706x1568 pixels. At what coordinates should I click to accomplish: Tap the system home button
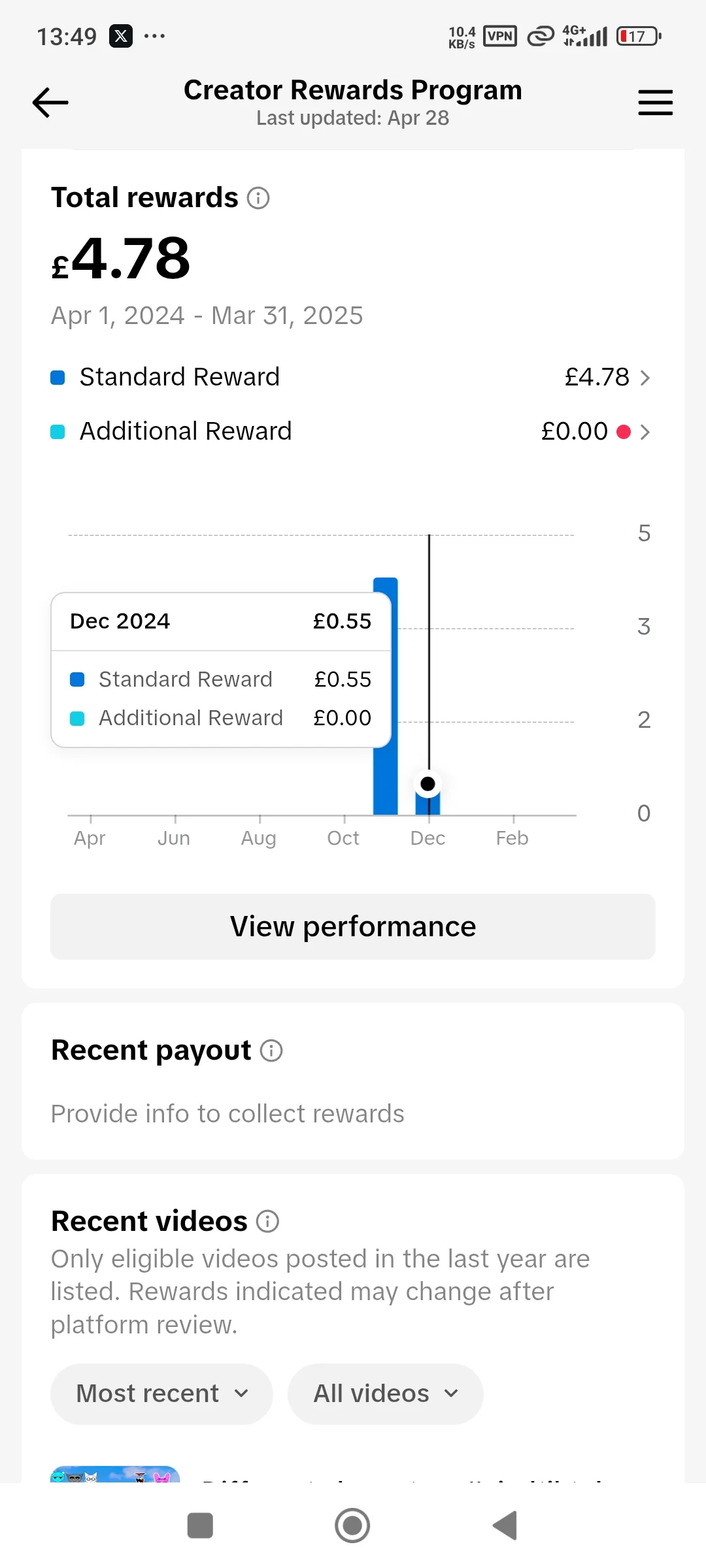352,1526
